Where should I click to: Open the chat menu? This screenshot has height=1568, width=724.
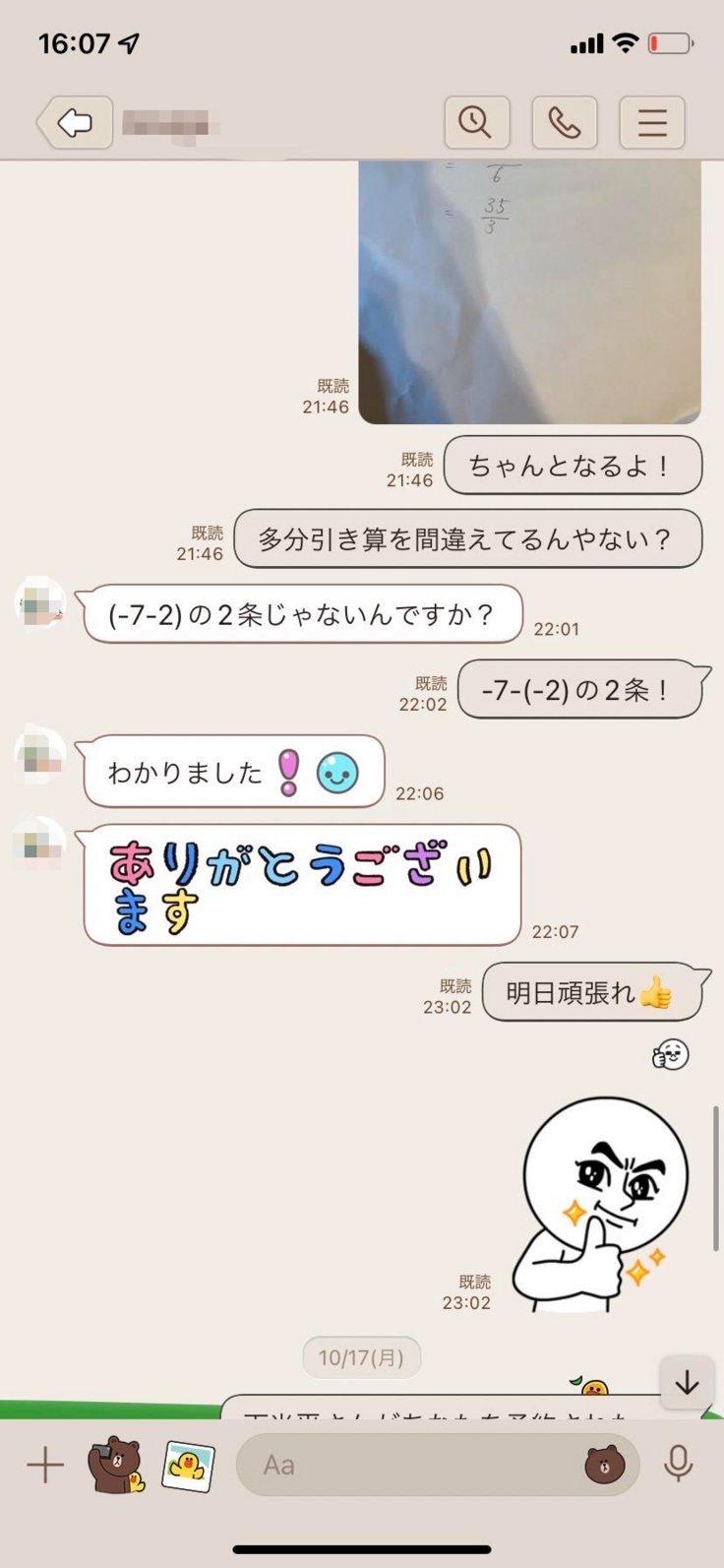(652, 123)
